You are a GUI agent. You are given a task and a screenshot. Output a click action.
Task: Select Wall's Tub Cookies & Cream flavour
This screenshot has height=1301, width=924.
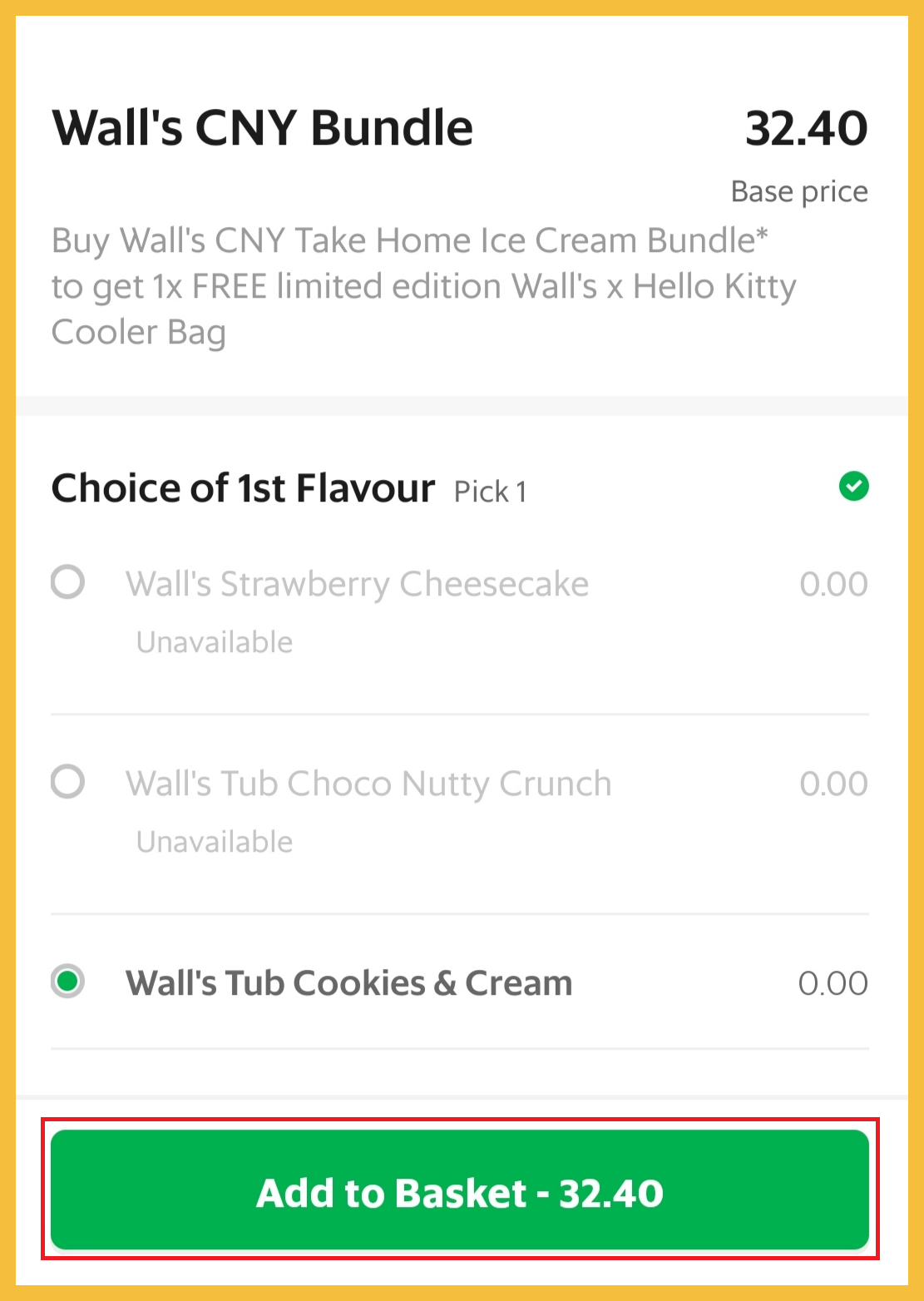pyautogui.click(x=68, y=982)
